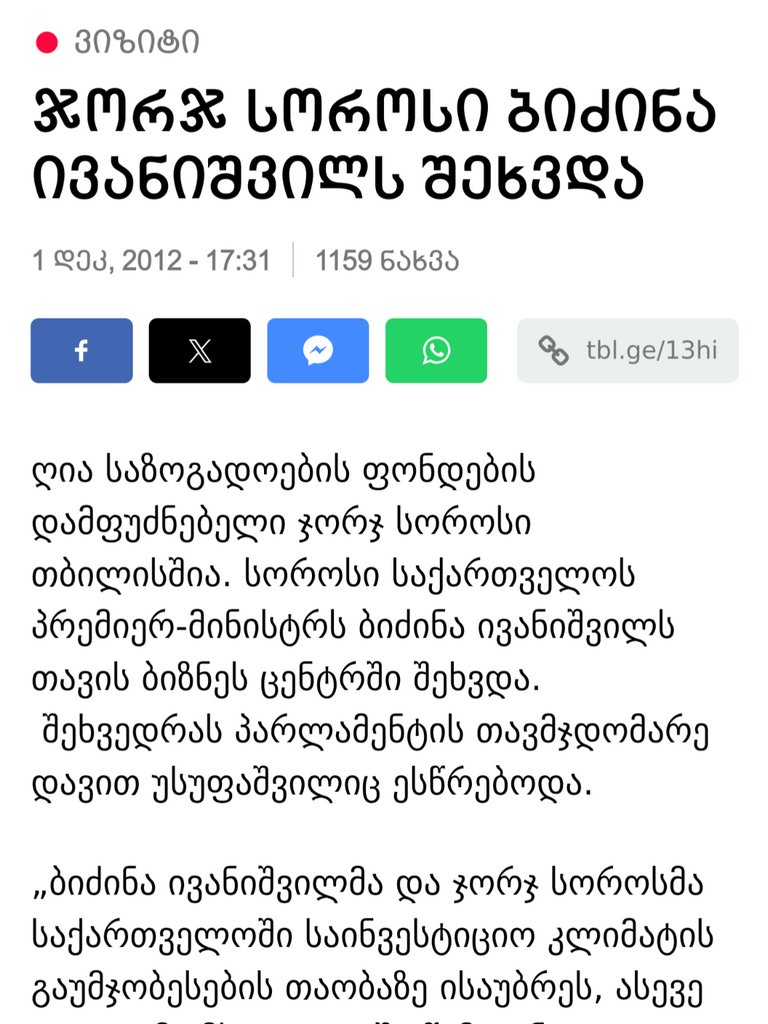Copy the short link tbl.ge/13hi
Image resolution: width=768 pixels, height=1024 pixels.
[x=627, y=351]
